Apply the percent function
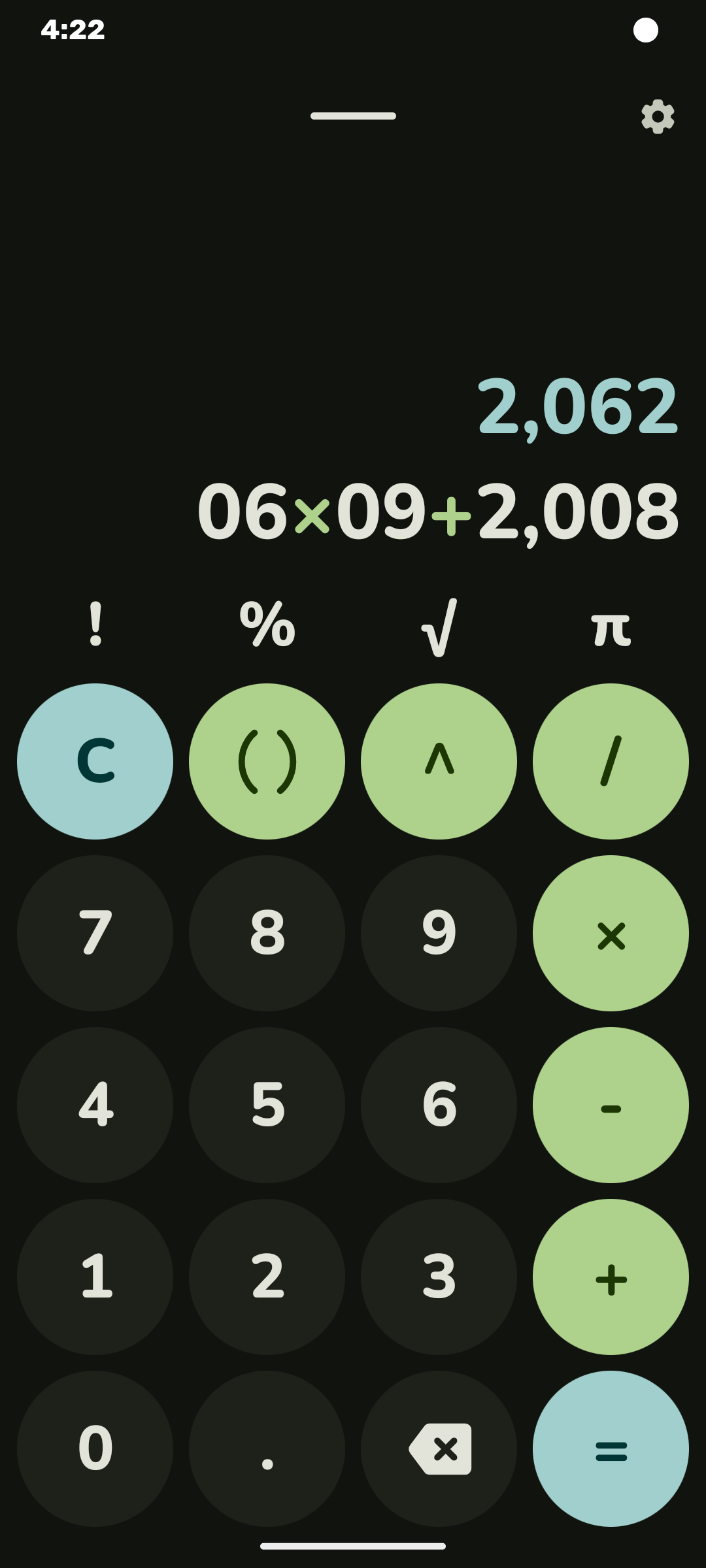 point(267,625)
